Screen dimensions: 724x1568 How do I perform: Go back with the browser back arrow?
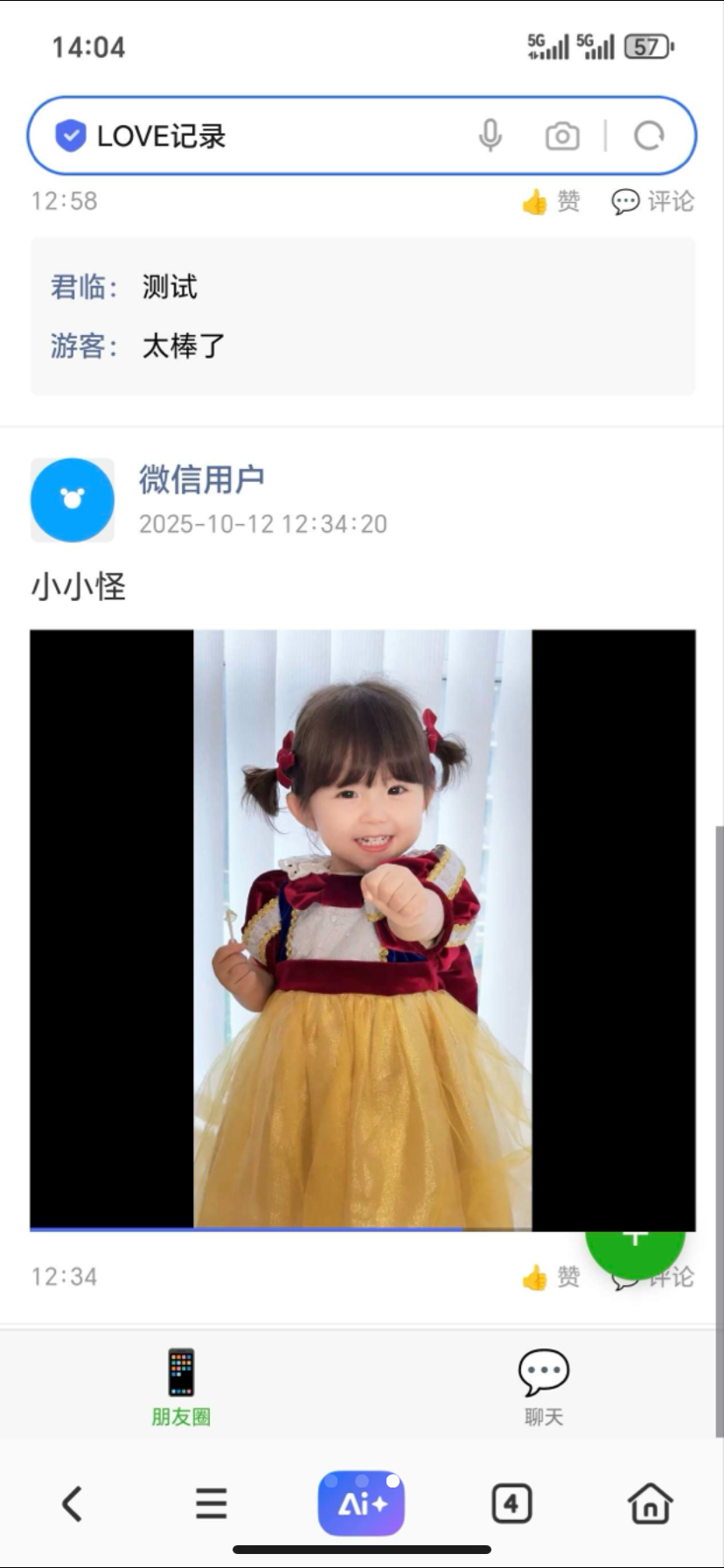[73, 1504]
